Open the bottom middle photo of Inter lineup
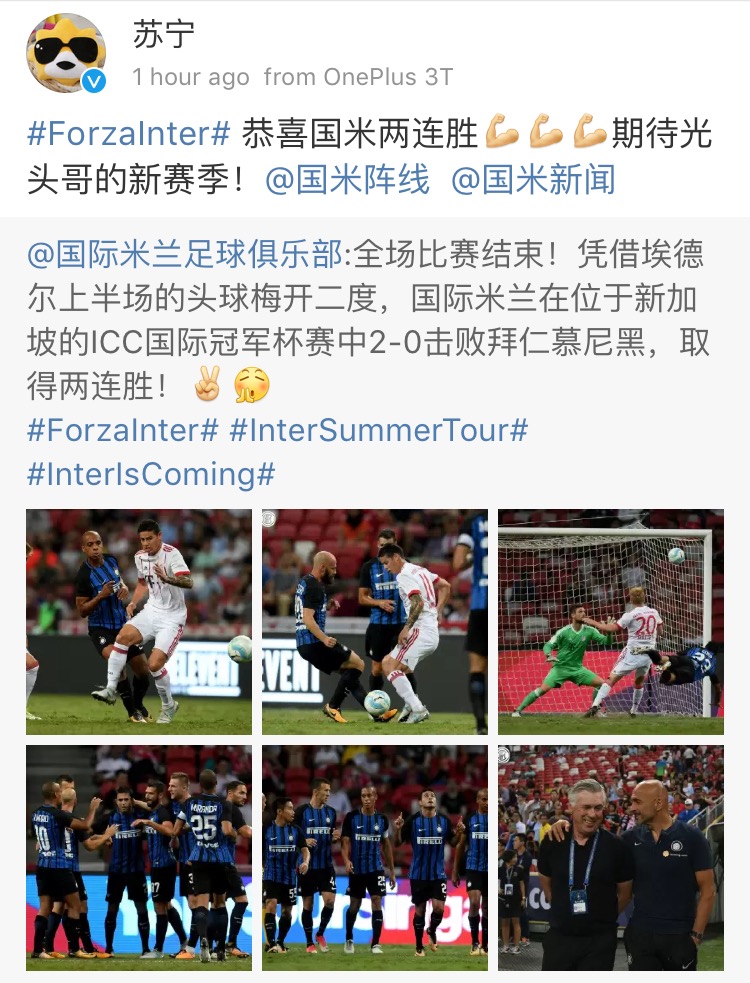This screenshot has width=750, height=983. click(x=374, y=857)
